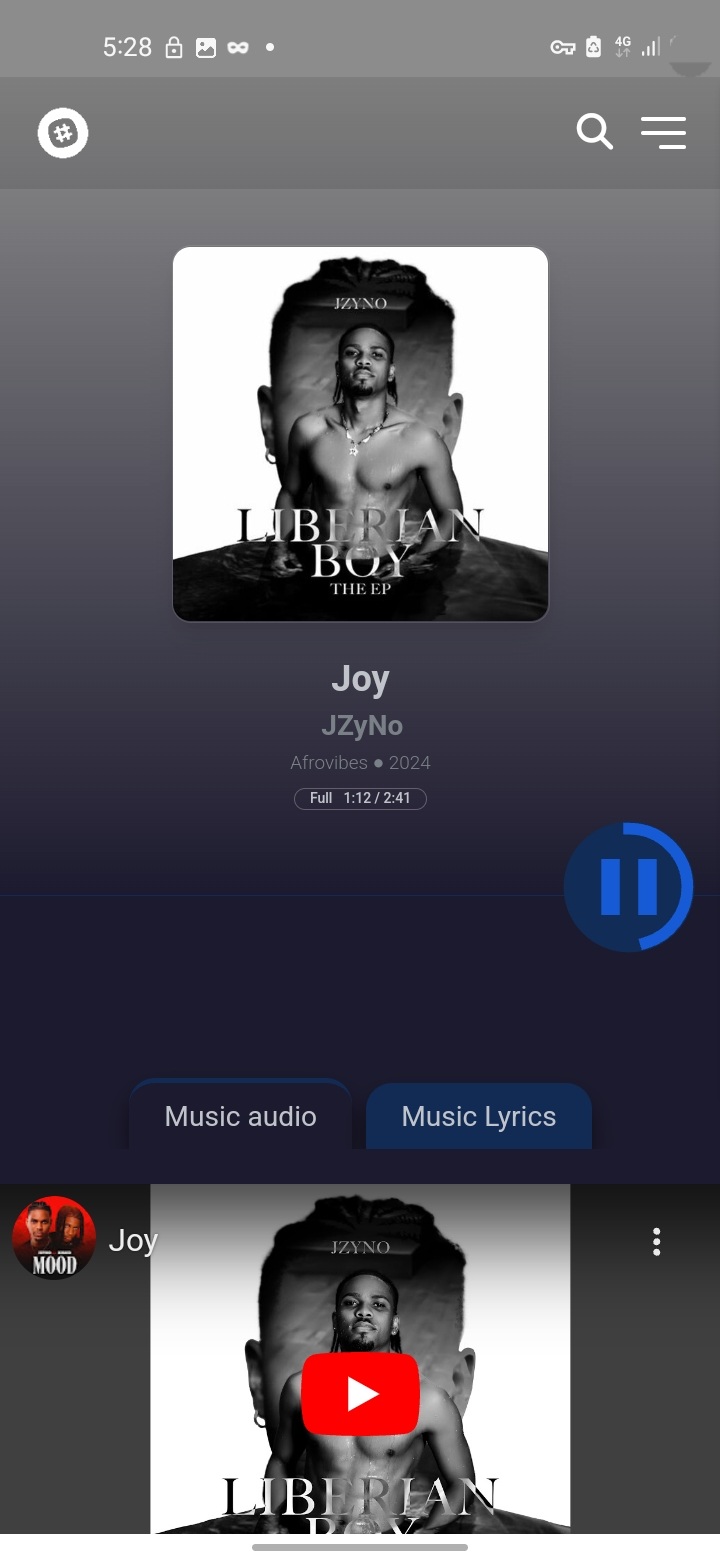Open the search magnifier
This screenshot has width=720, height=1560.
[x=594, y=132]
